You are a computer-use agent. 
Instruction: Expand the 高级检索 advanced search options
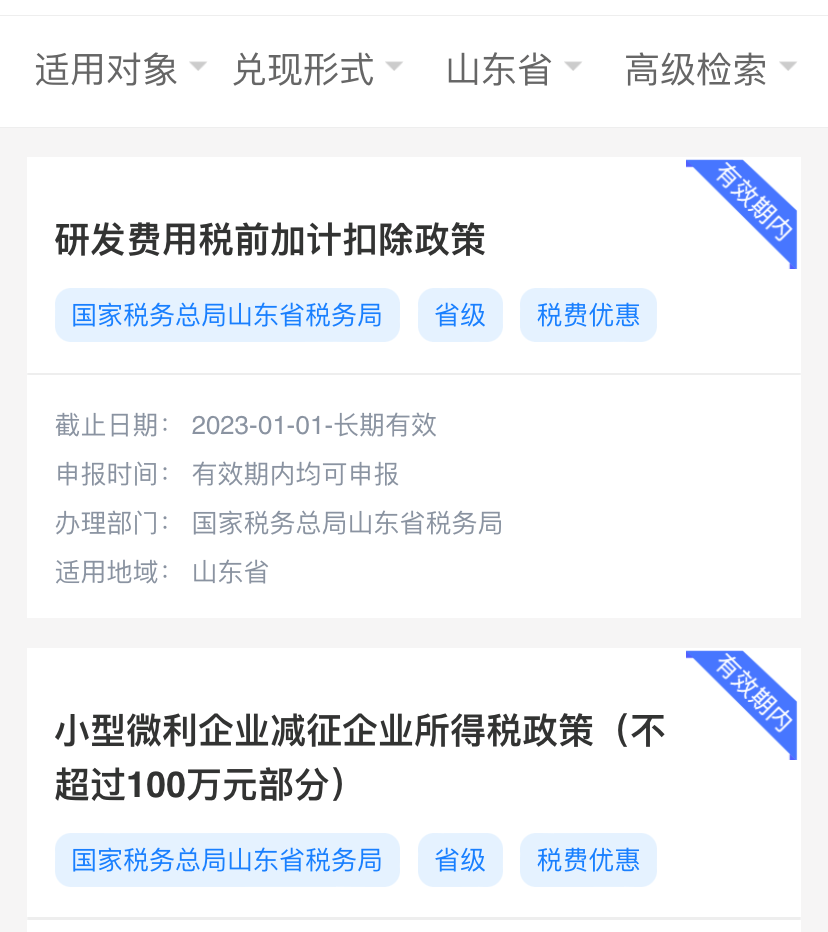coord(710,70)
